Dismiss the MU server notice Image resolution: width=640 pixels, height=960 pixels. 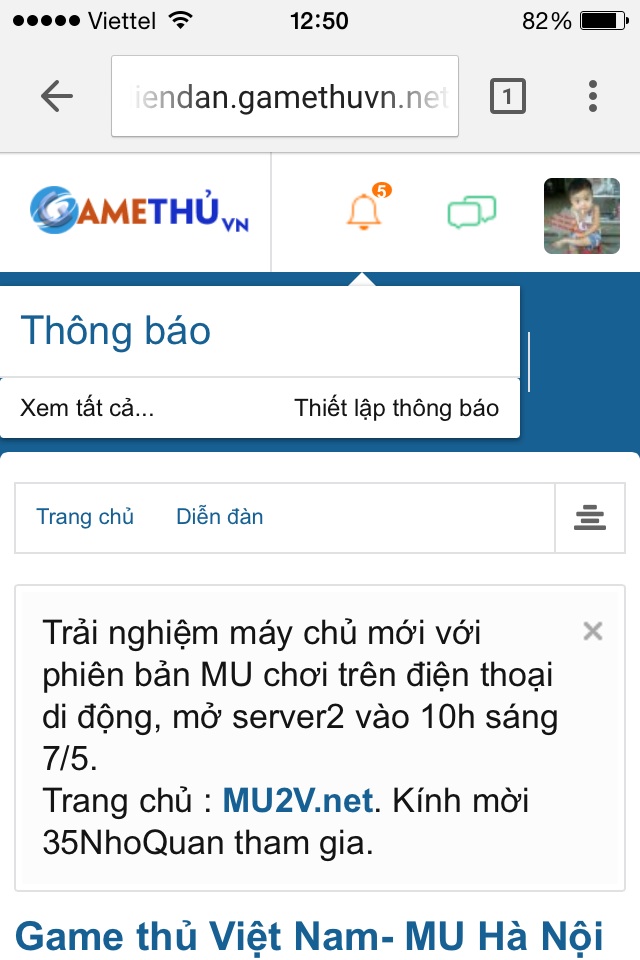[x=593, y=631]
